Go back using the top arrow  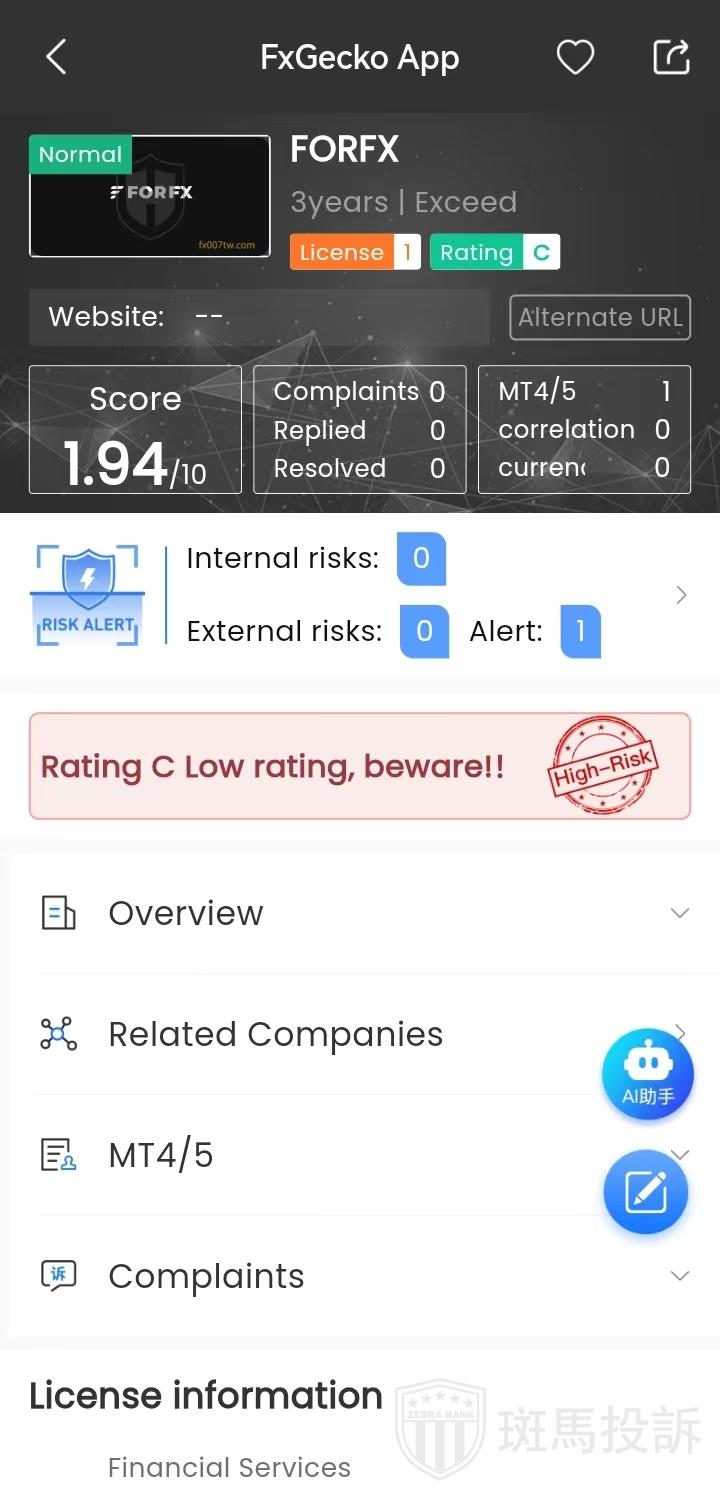tap(57, 58)
